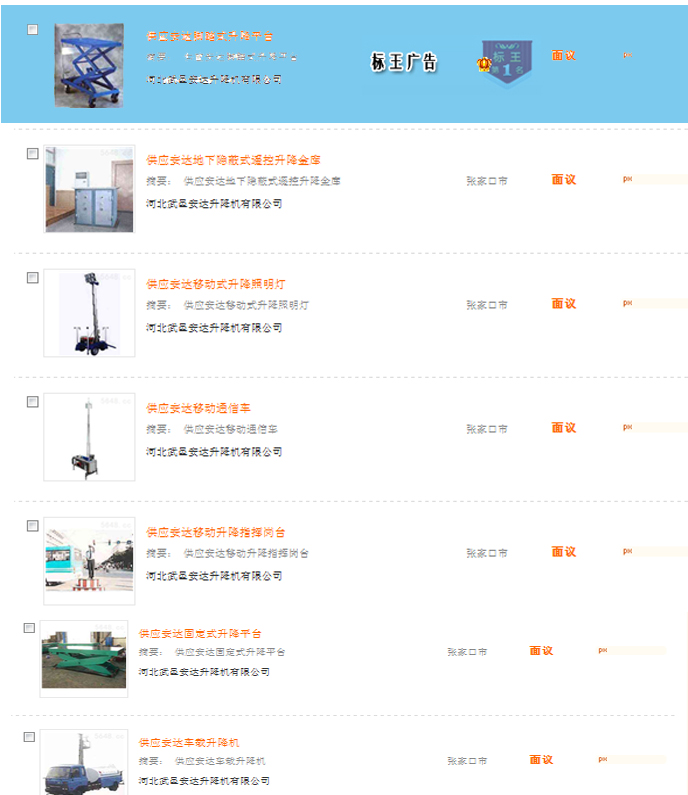Viewport: 688px width, 795px height.
Task: Open the 地下隐蔽式遥控升降金库 product photo
Action: tap(89, 188)
